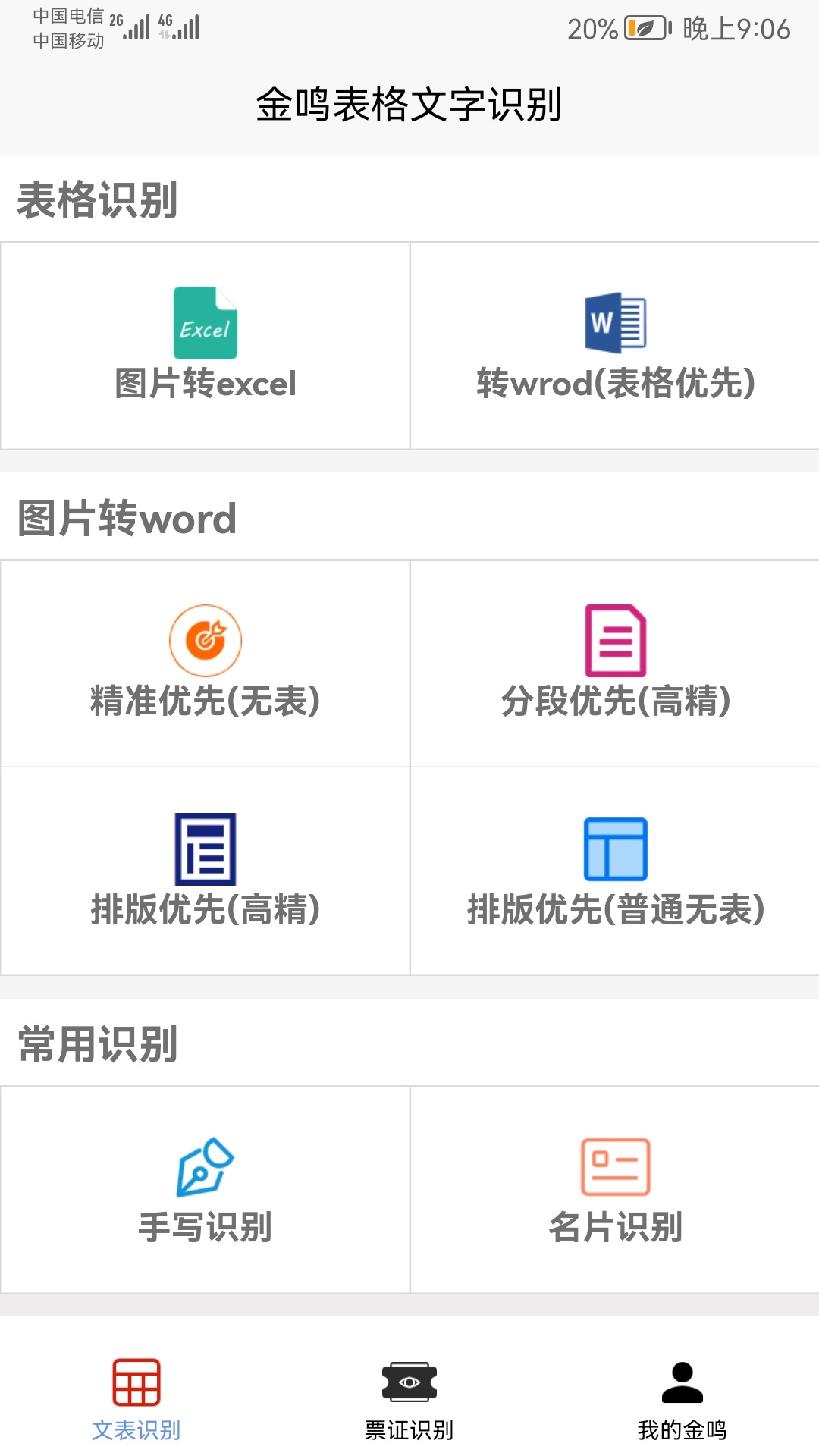The height and width of the screenshot is (1456, 819).
Task: Tap the app title 金鸣表格文字识别
Action: point(409,106)
